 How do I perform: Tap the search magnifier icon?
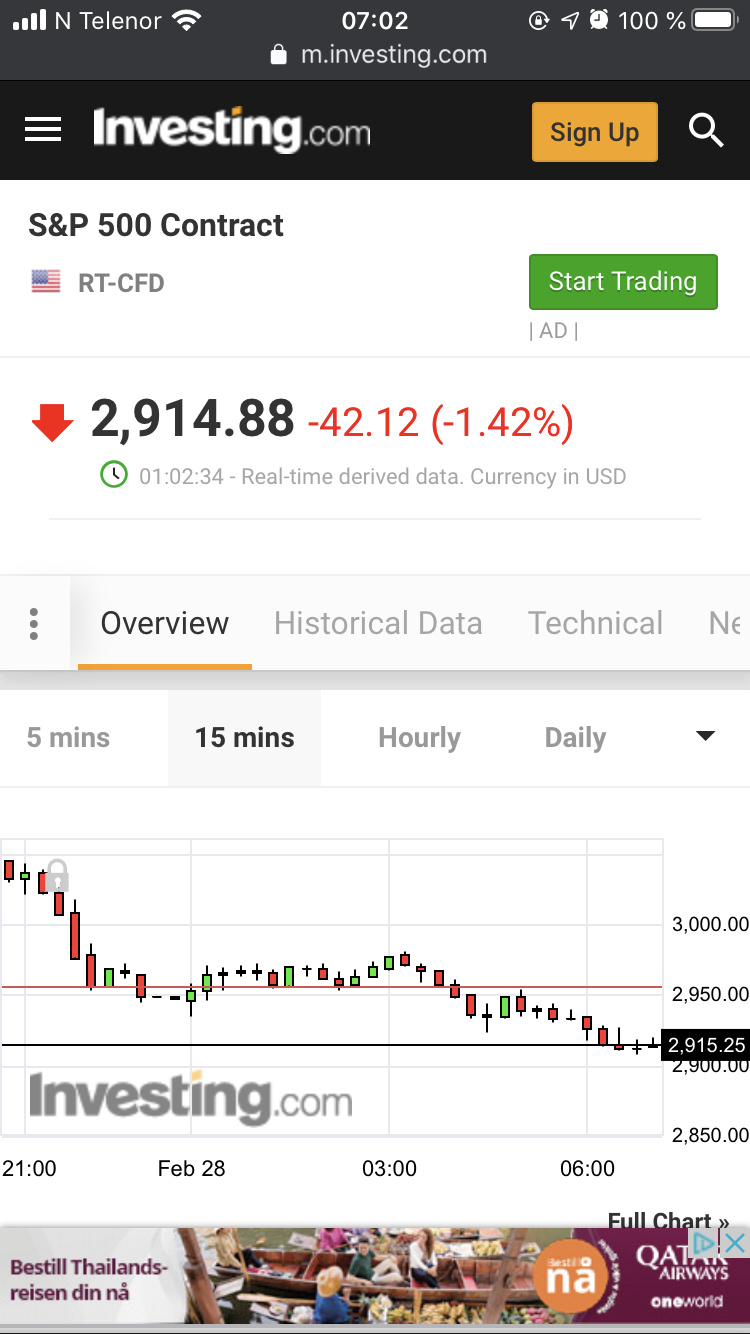(x=706, y=131)
